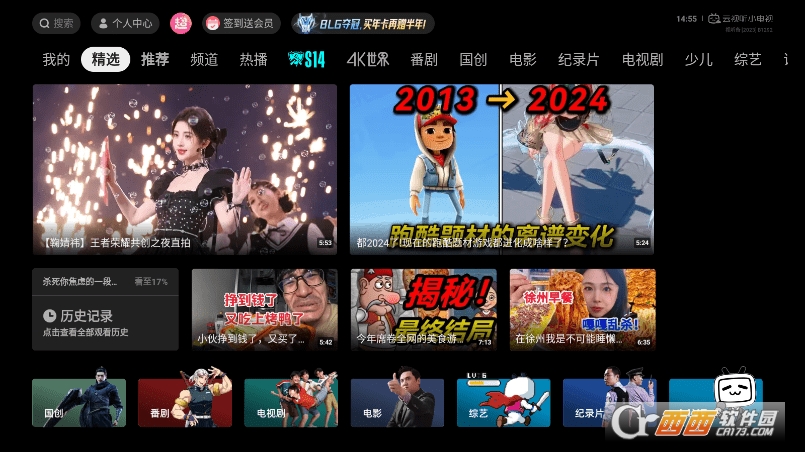The height and width of the screenshot is (452, 805).
Task: Play the 跑酷题材 2013→2024 video
Action: [501, 168]
